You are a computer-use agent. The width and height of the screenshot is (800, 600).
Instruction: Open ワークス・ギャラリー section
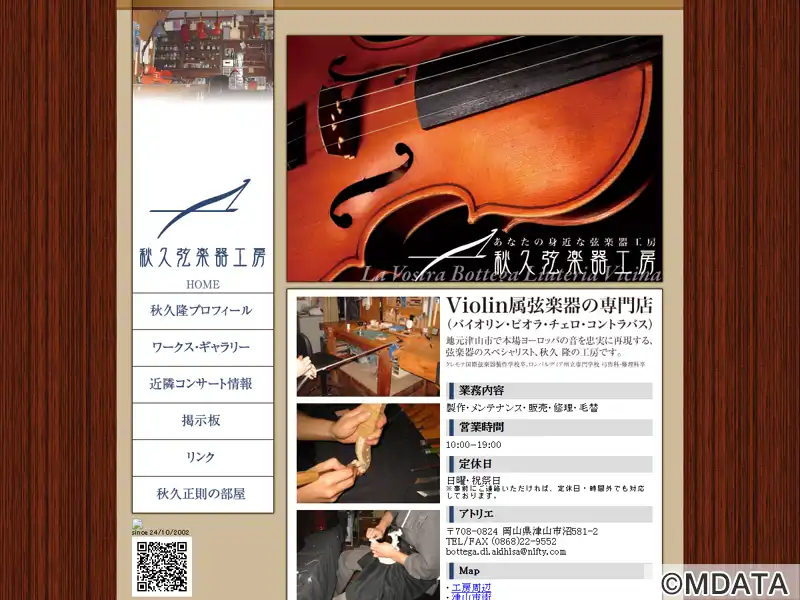(x=202, y=347)
